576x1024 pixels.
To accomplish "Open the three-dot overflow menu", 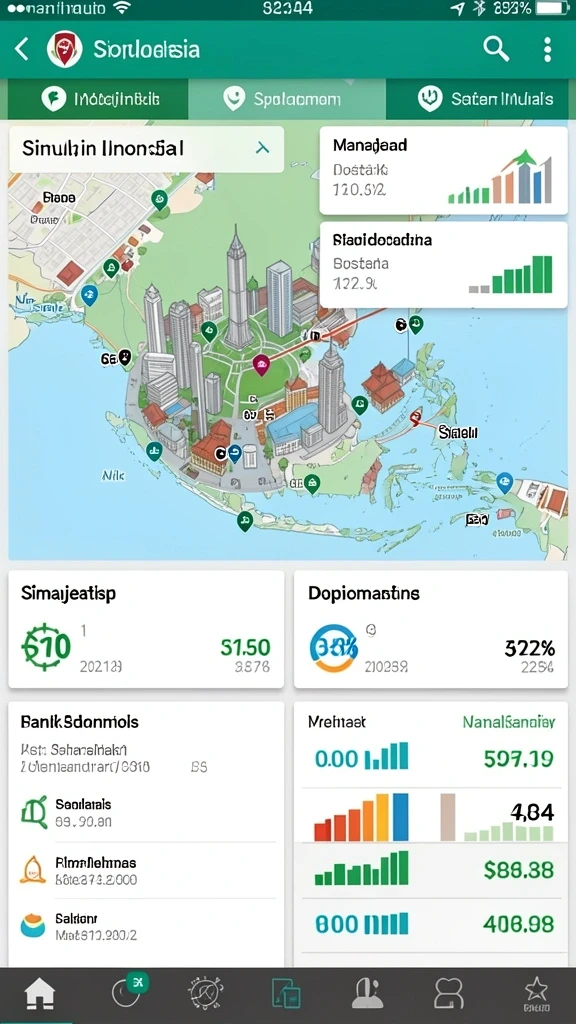I will (547, 49).
